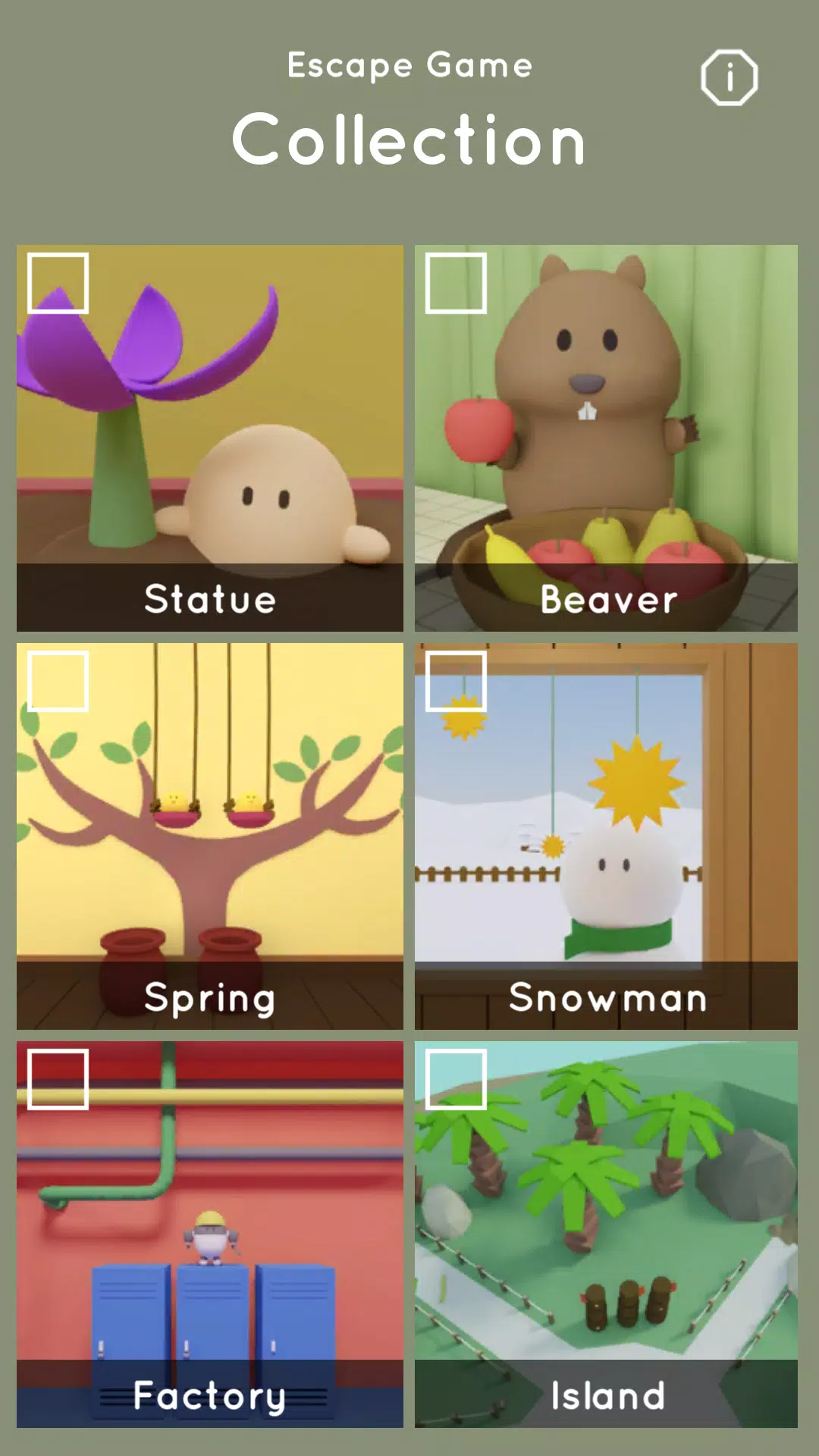
Task: Open the info icon
Action: pyautogui.click(x=729, y=77)
